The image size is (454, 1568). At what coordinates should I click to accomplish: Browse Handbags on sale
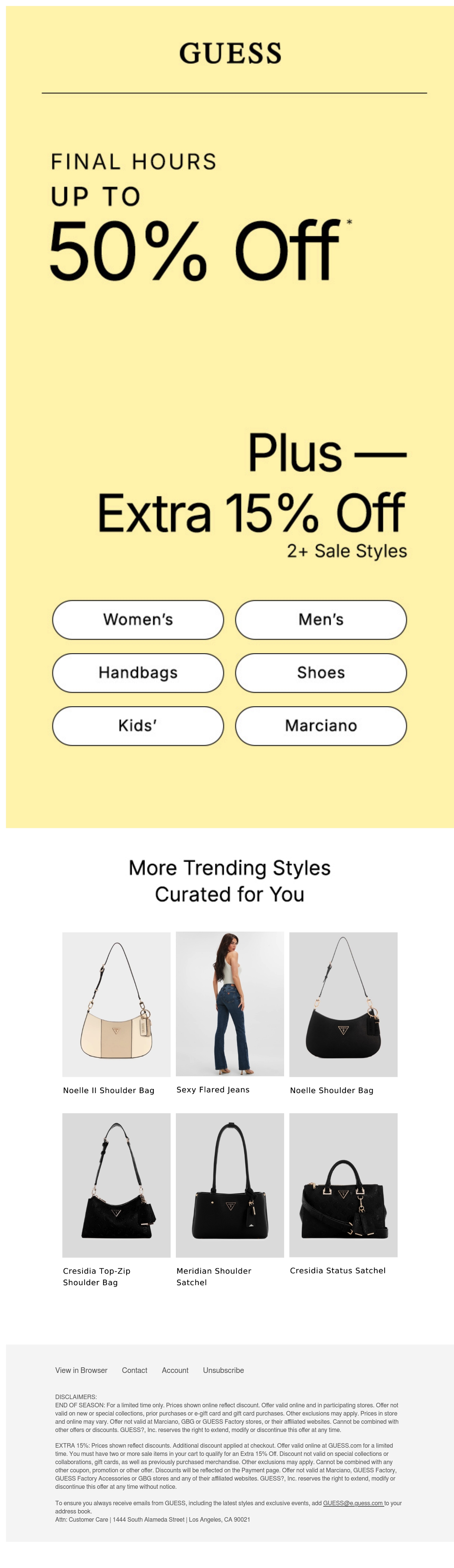pos(138,673)
